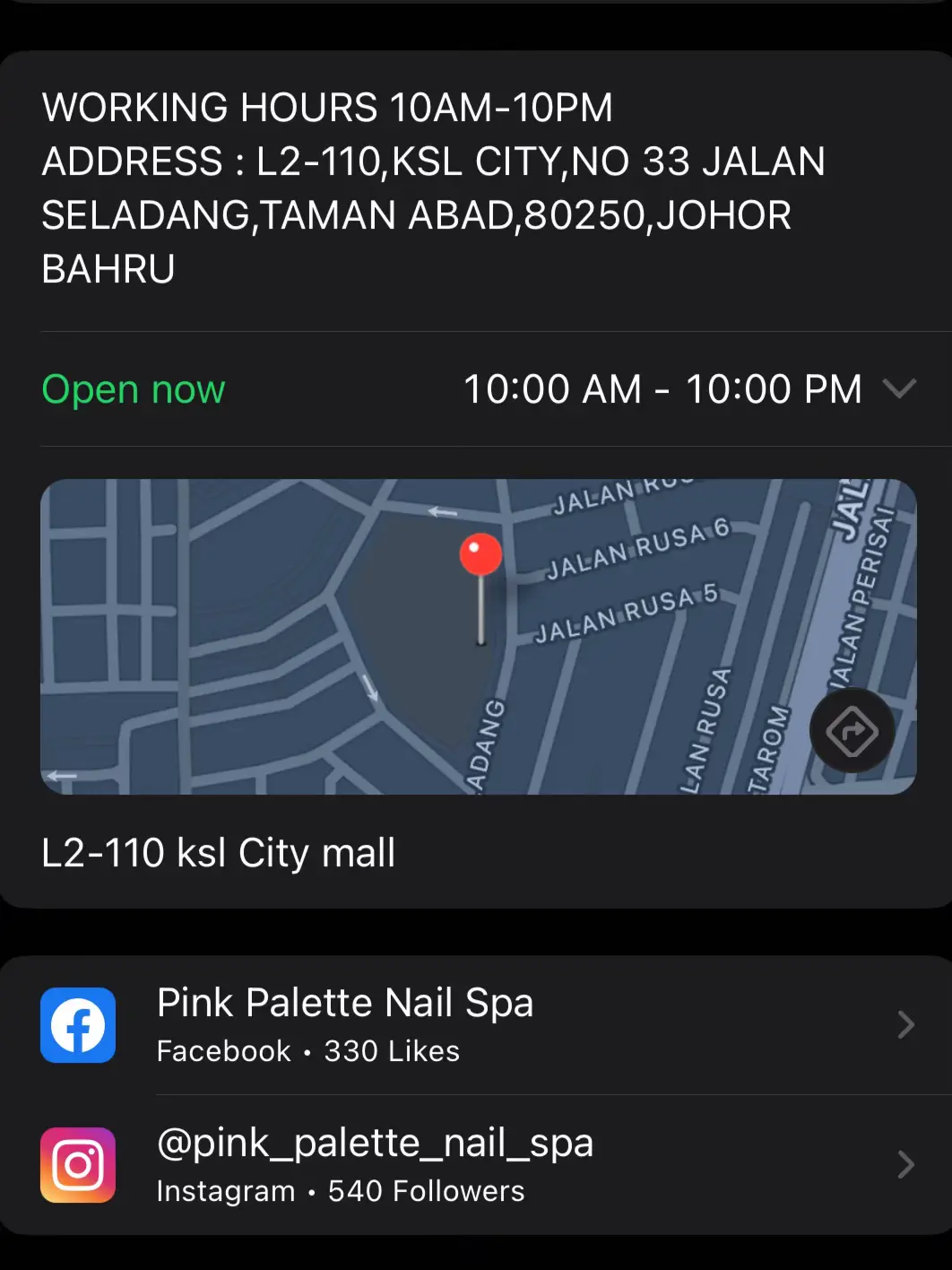Select the 'L2-110 ksl City mall' address label
This screenshot has height=1270, width=952.
[x=218, y=853]
